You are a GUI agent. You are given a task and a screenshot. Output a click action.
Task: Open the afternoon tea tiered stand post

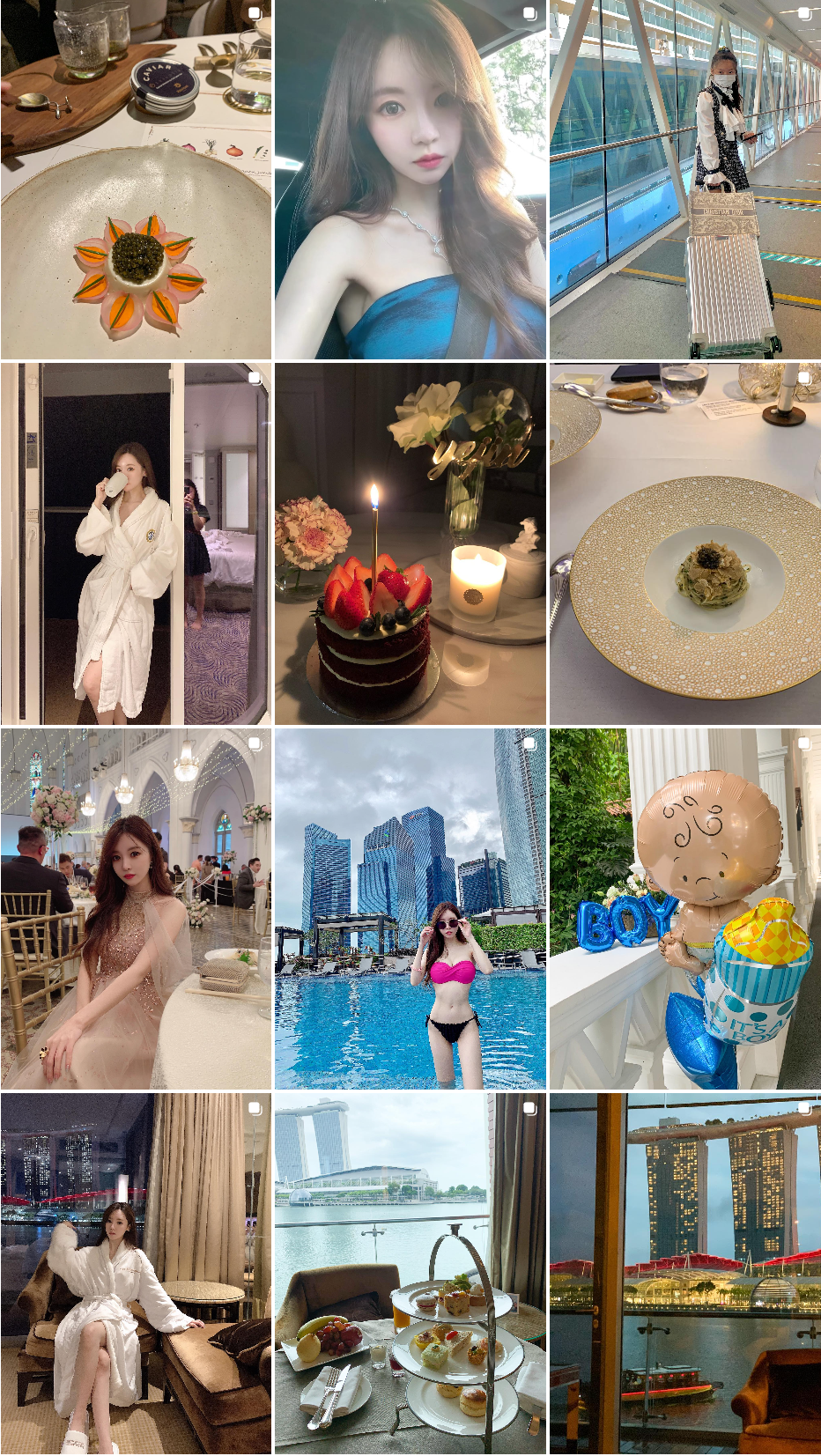click(x=410, y=1273)
